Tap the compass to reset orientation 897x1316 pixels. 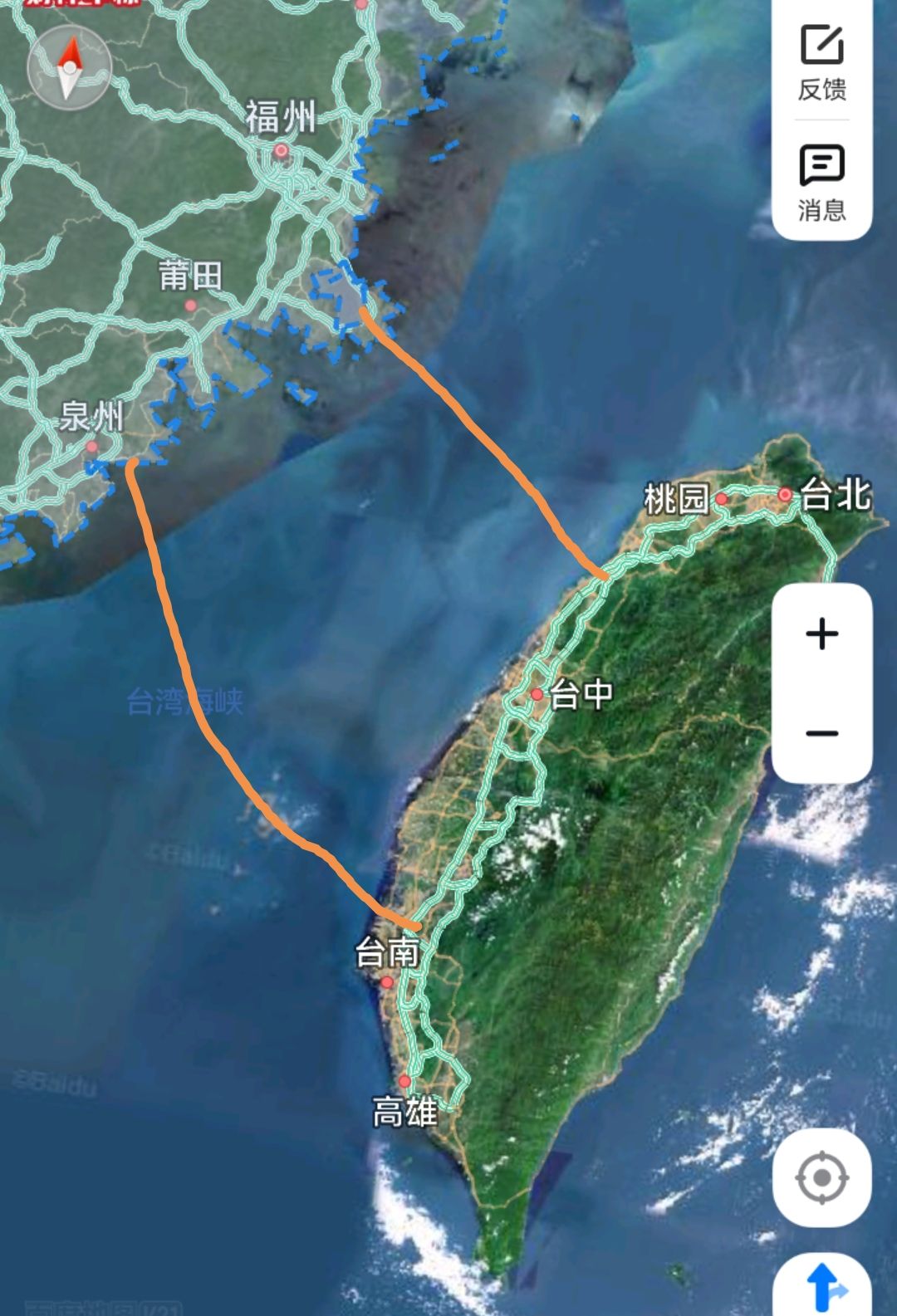tap(69, 68)
